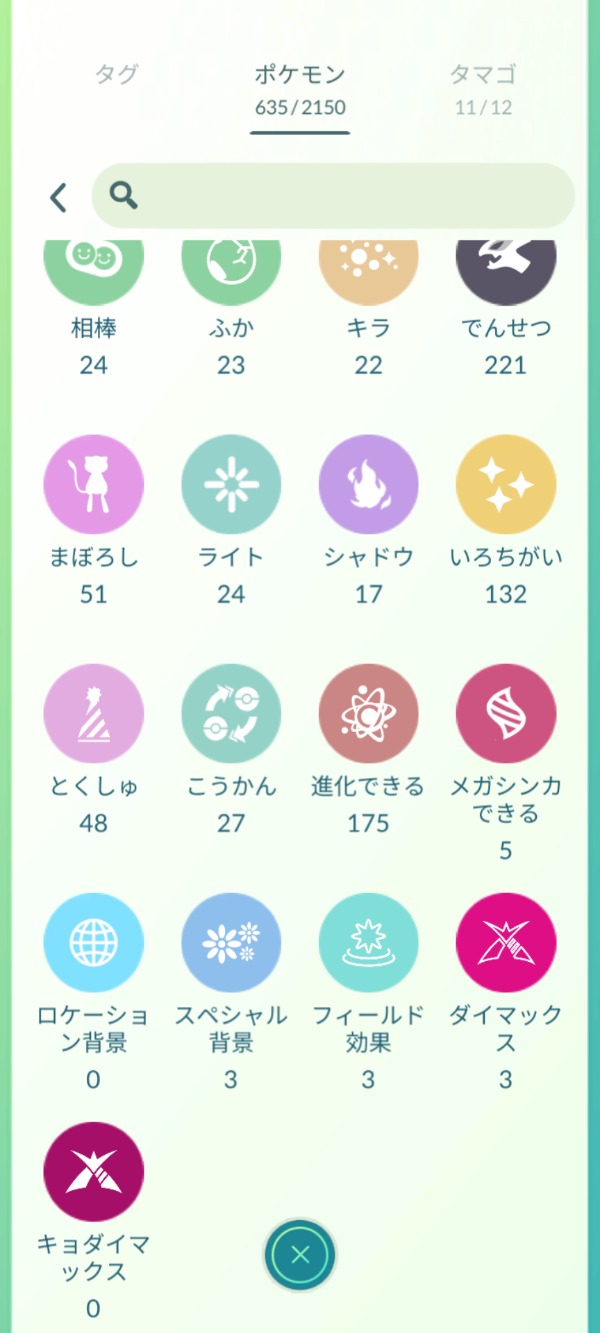Select the ふか filter

(x=231, y=266)
